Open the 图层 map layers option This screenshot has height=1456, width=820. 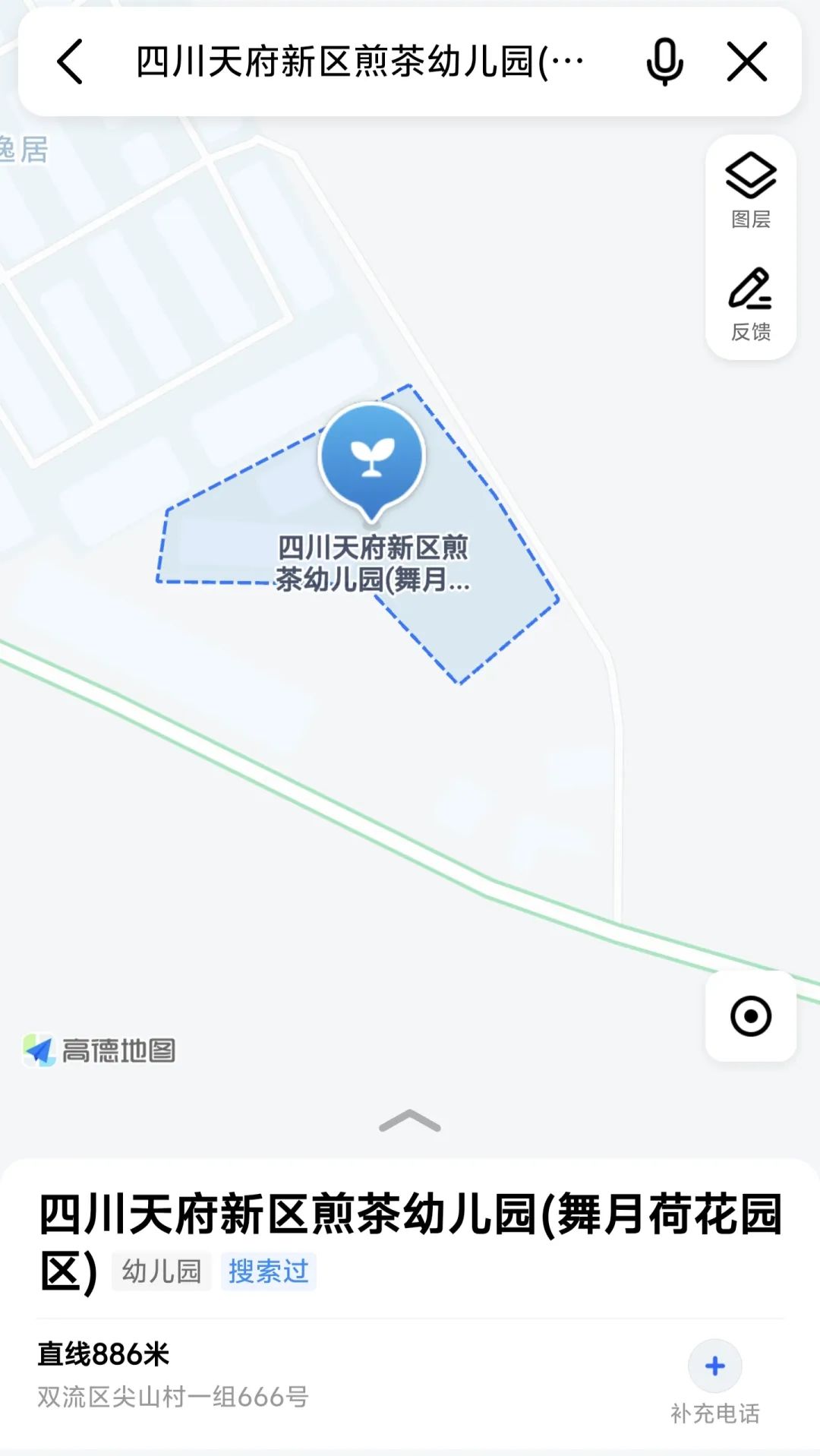[x=751, y=191]
